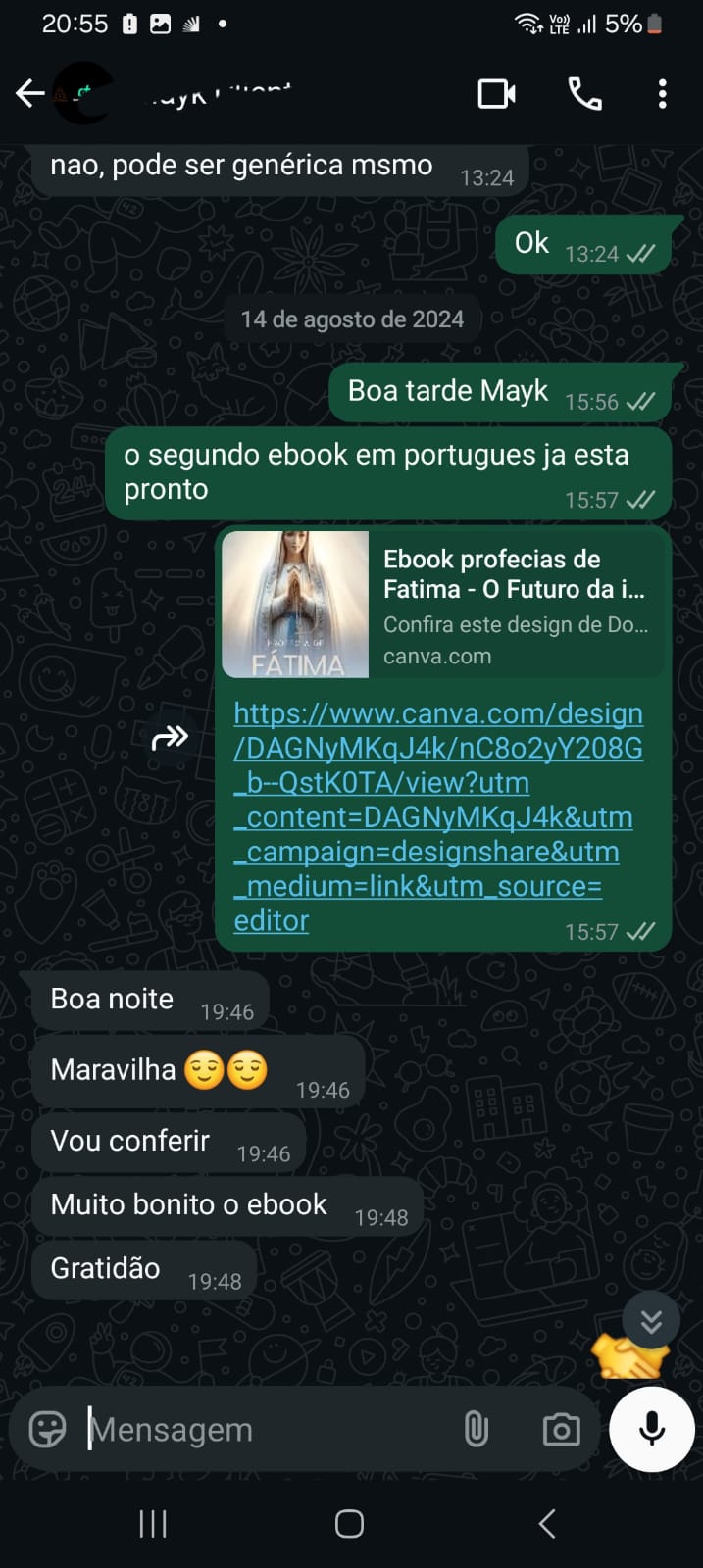The height and width of the screenshot is (1568, 703).
Task: Focus the Mensagem text field
Action: click(265, 1430)
